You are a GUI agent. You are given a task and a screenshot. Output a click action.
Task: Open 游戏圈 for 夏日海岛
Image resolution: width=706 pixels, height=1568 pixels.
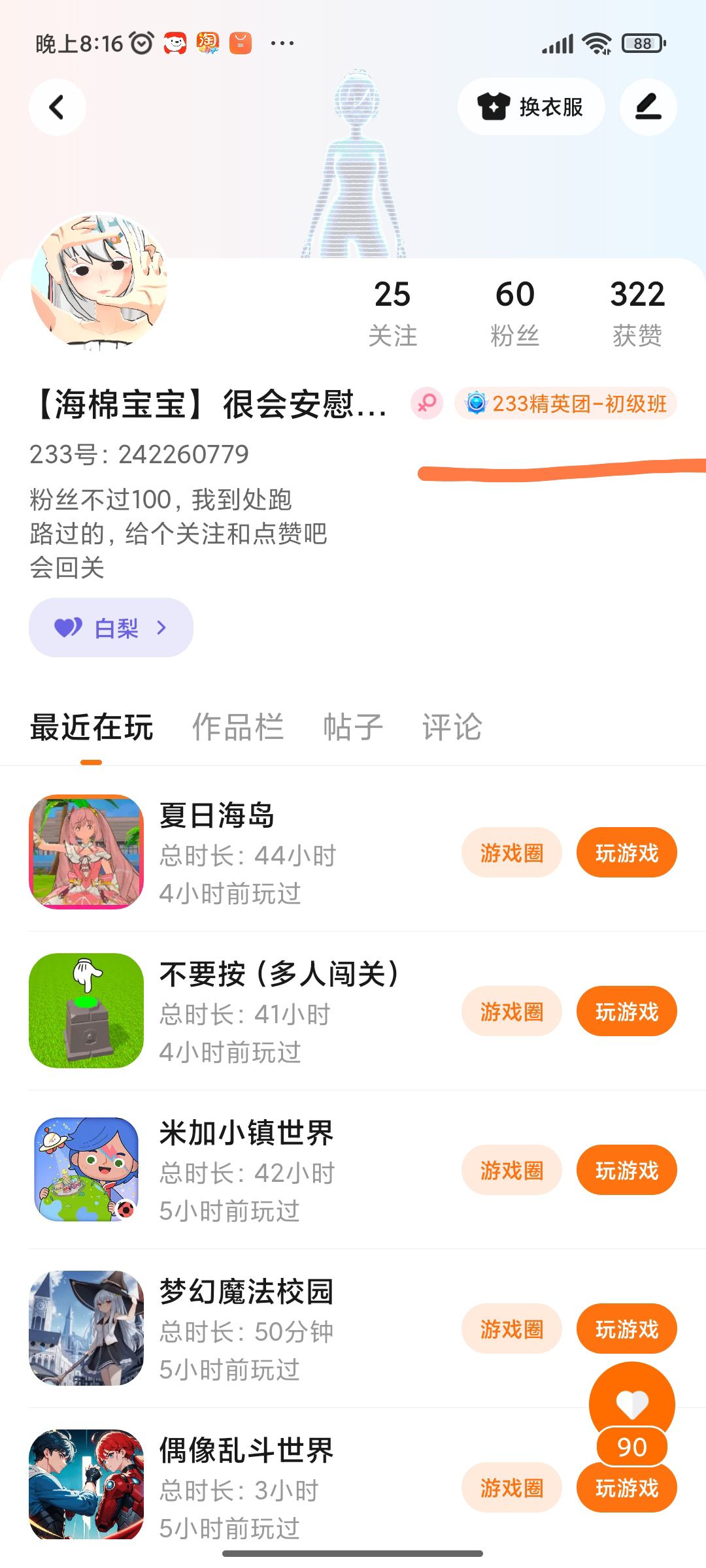tap(512, 853)
